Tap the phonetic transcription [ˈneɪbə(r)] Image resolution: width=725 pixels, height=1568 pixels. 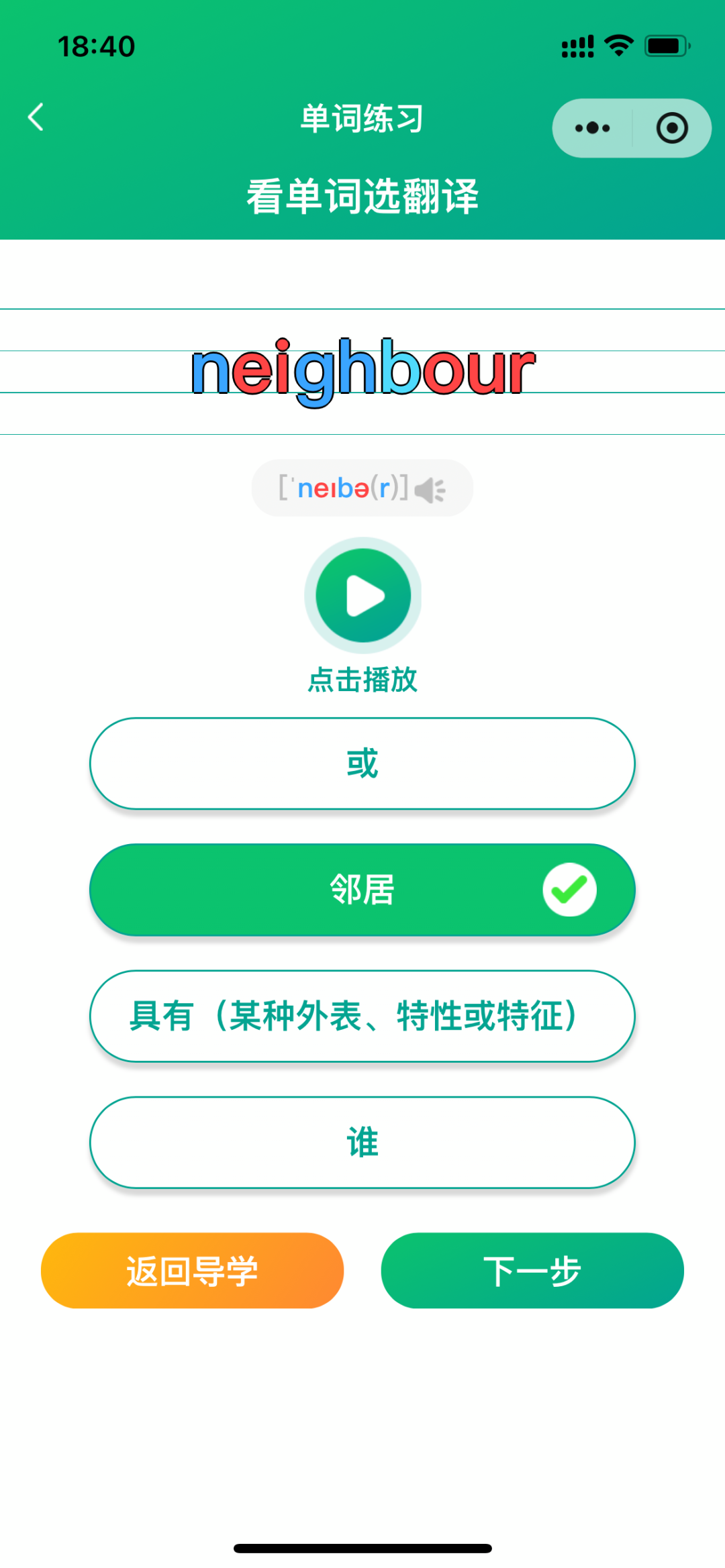pos(342,488)
